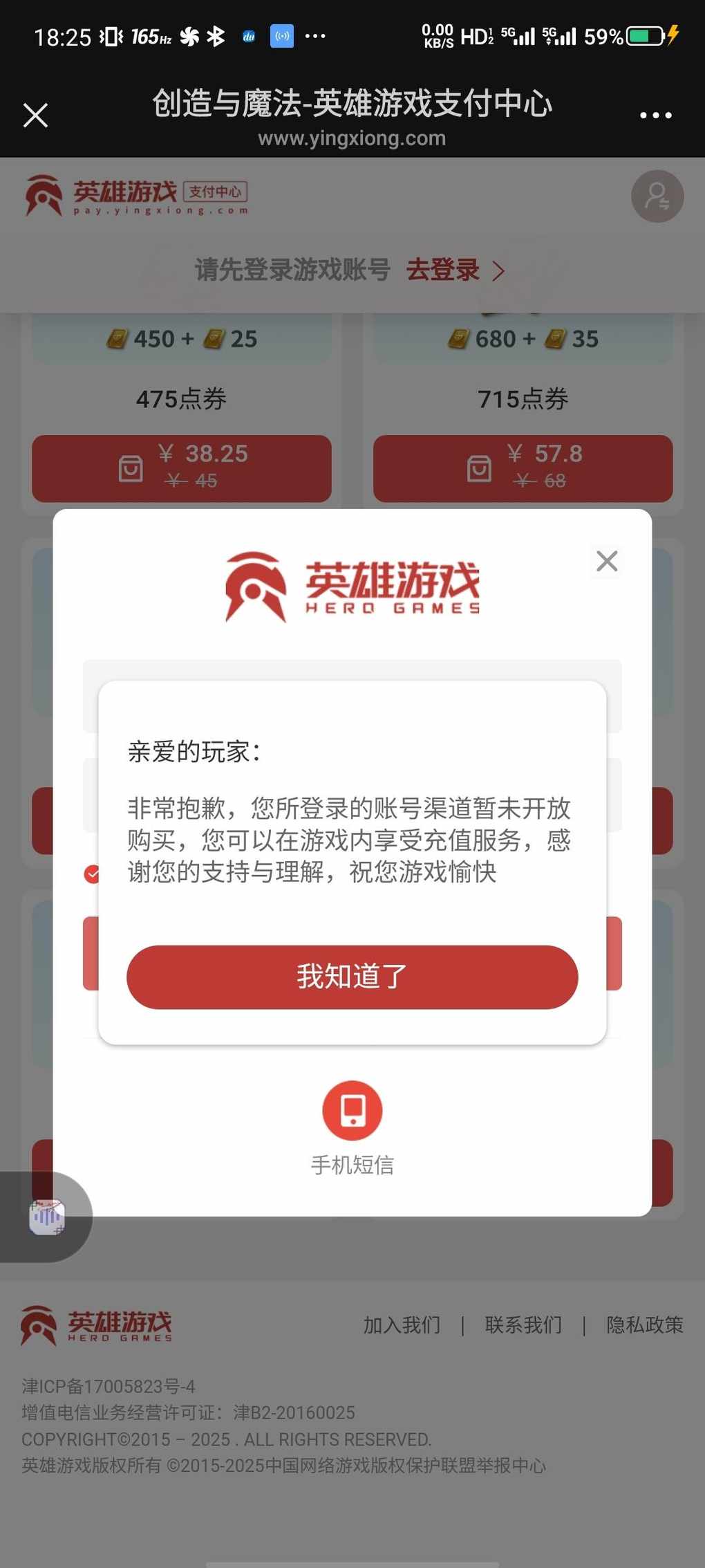The width and height of the screenshot is (705, 1568).
Task: Open the floating voice assistant bubble
Action: pyautogui.click(x=47, y=1217)
